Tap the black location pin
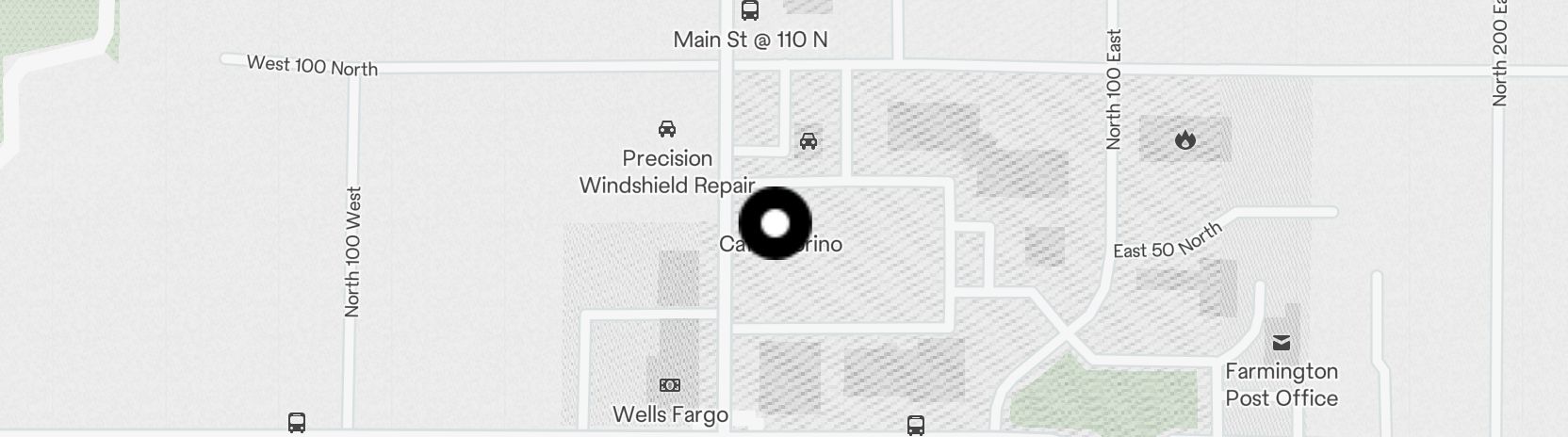The width and height of the screenshot is (1568, 437). [x=775, y=223]
